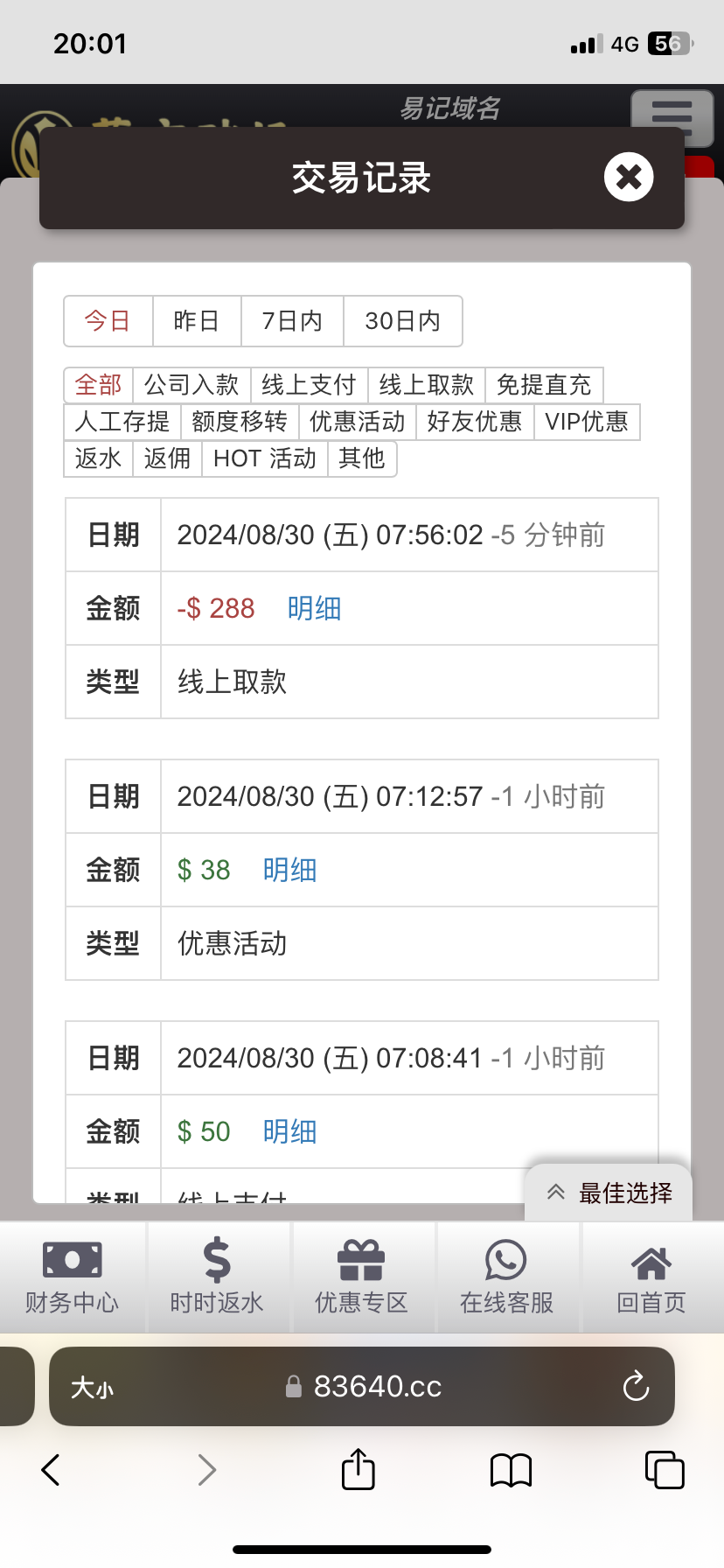Reload the page in Safari
The height and width of the screenshot is (1568, 724).
pyautogui.click(x=636, y=1386)
